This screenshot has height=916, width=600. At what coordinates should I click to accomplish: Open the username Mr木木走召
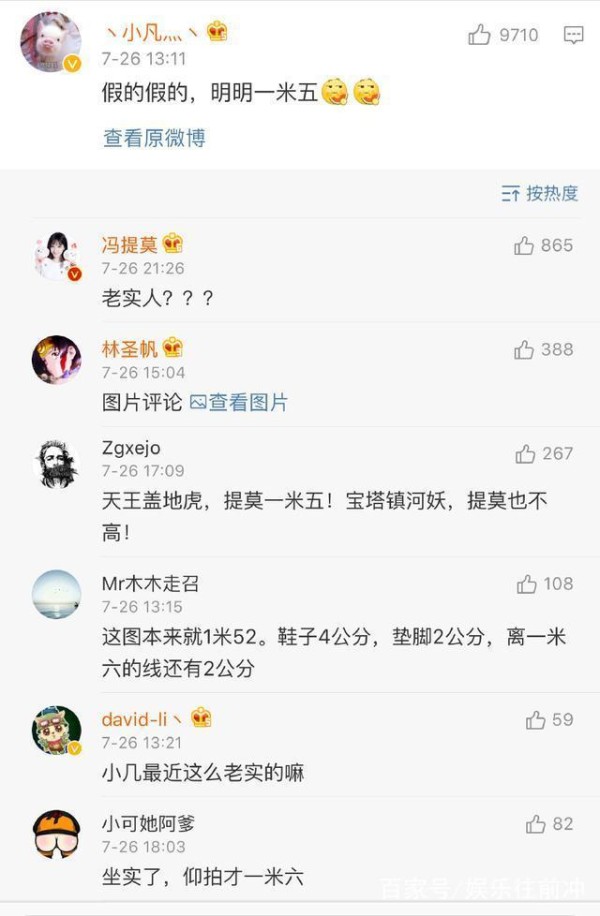pyautogui.click(x=150, y=583)
